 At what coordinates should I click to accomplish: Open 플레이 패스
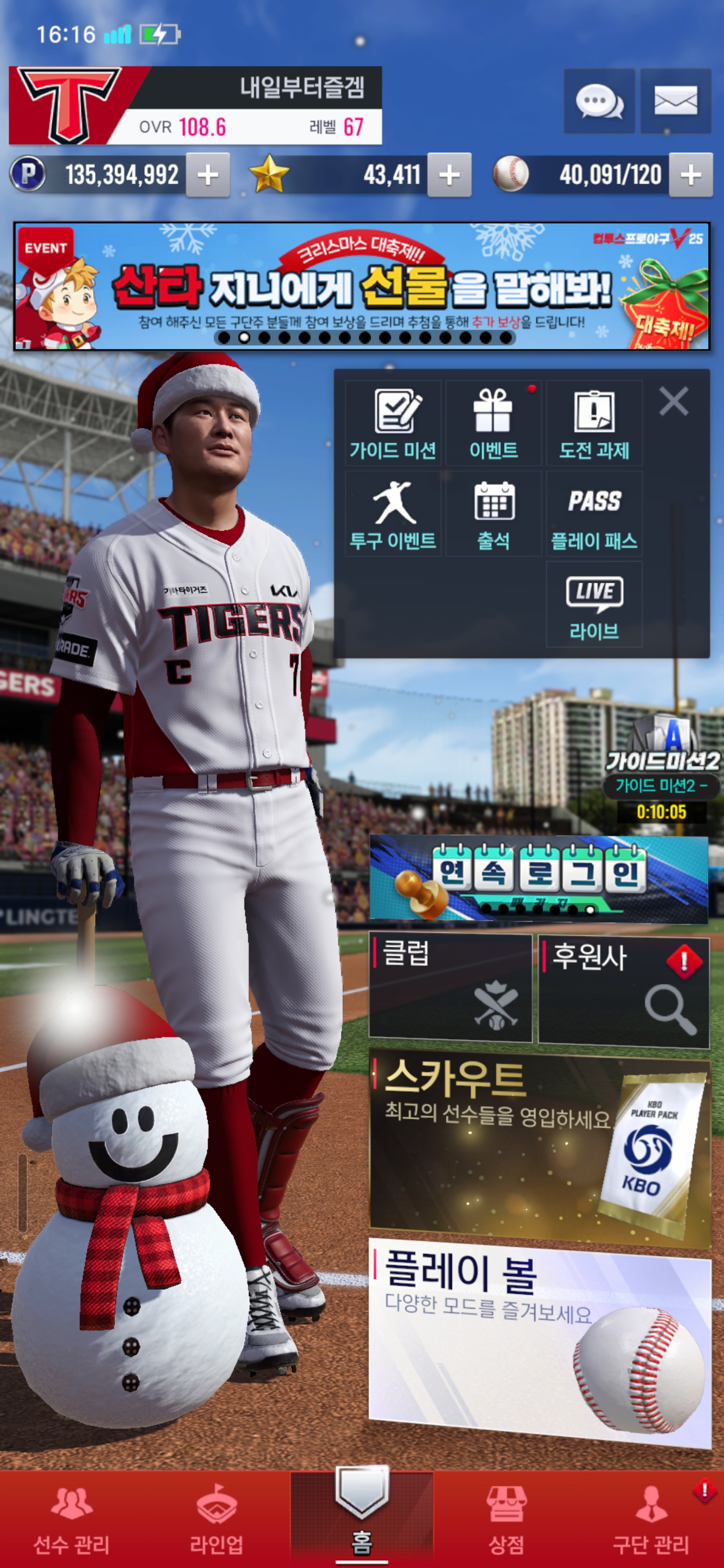[x=594, y=514]
